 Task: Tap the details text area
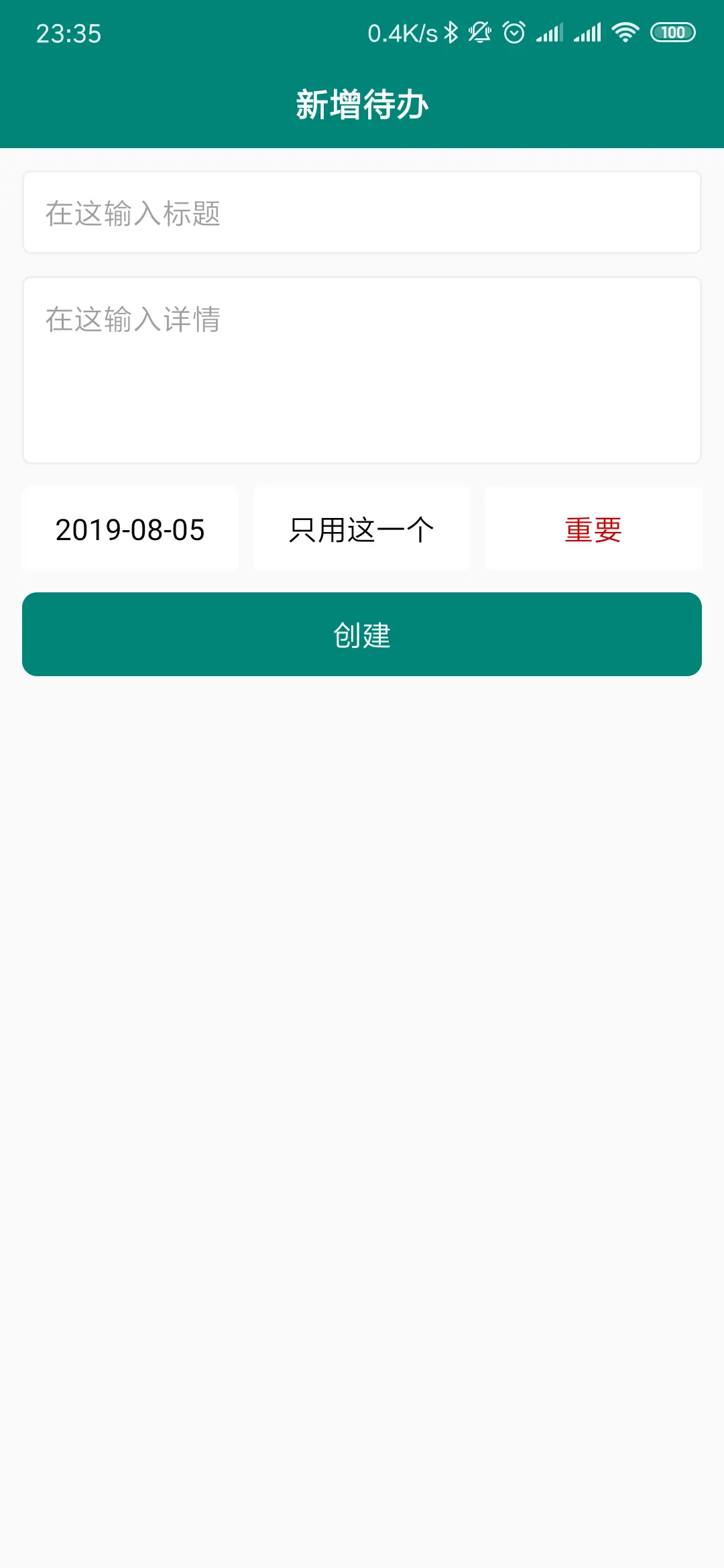362,370
